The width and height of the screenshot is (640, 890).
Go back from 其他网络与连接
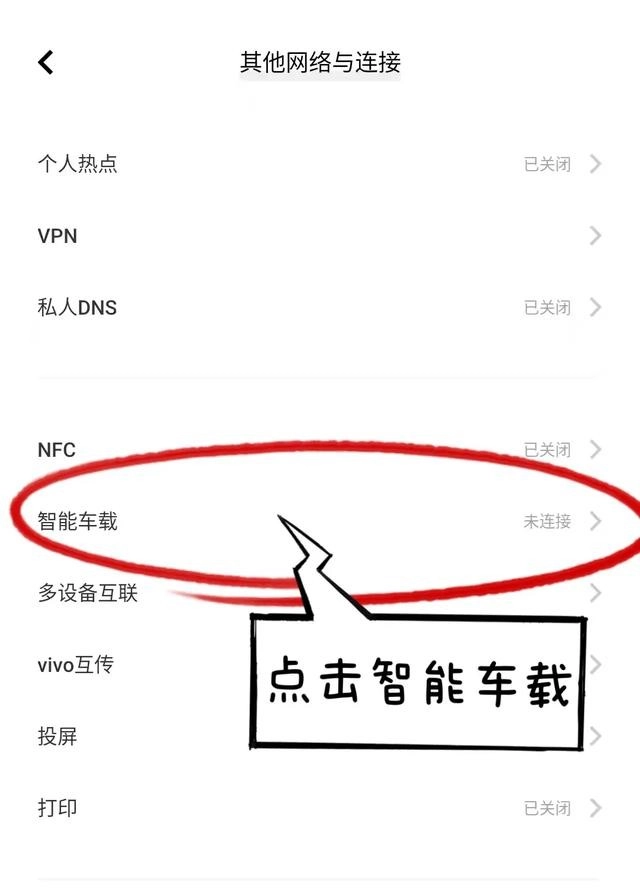46,63
